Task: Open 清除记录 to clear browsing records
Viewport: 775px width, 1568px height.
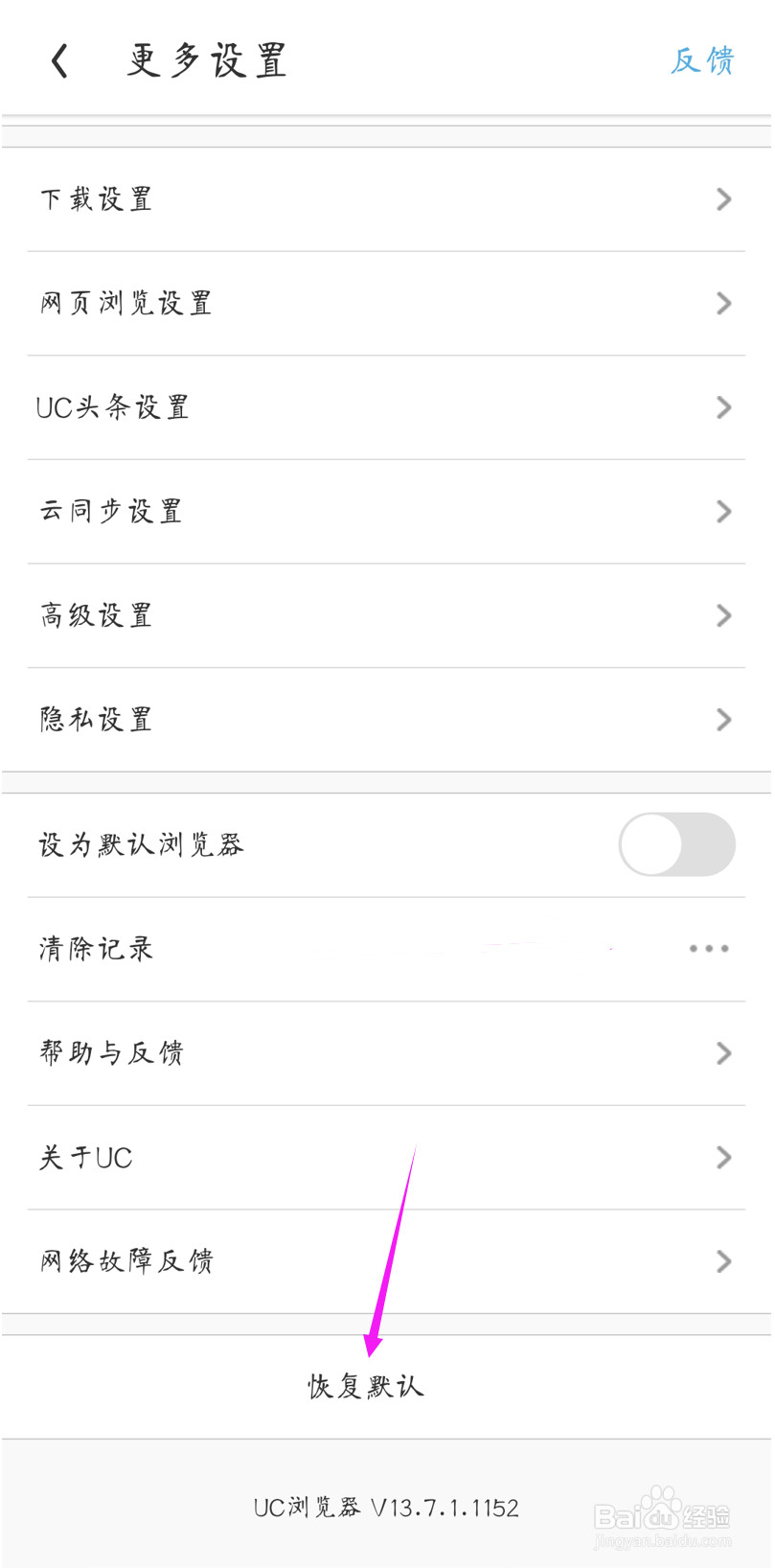Action: point(96,948)
